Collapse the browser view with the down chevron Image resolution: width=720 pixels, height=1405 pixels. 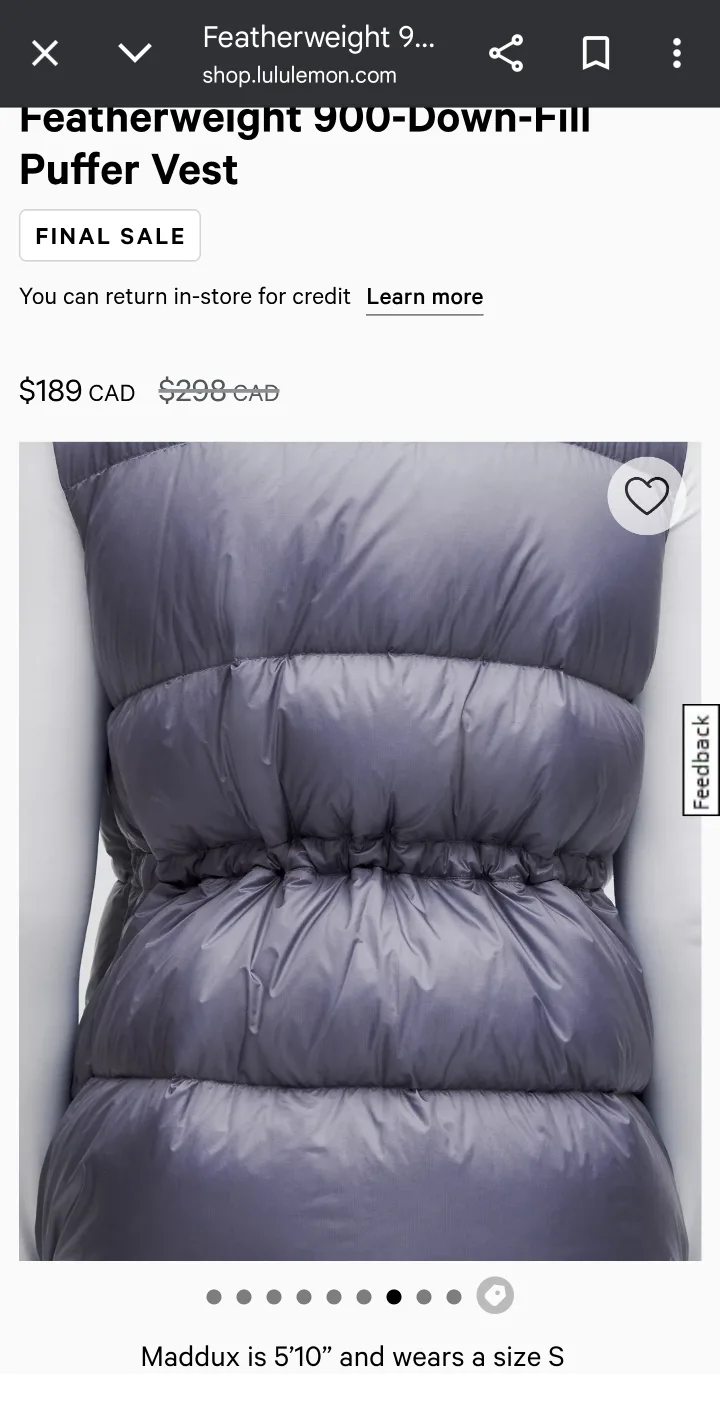click(135, 53)
